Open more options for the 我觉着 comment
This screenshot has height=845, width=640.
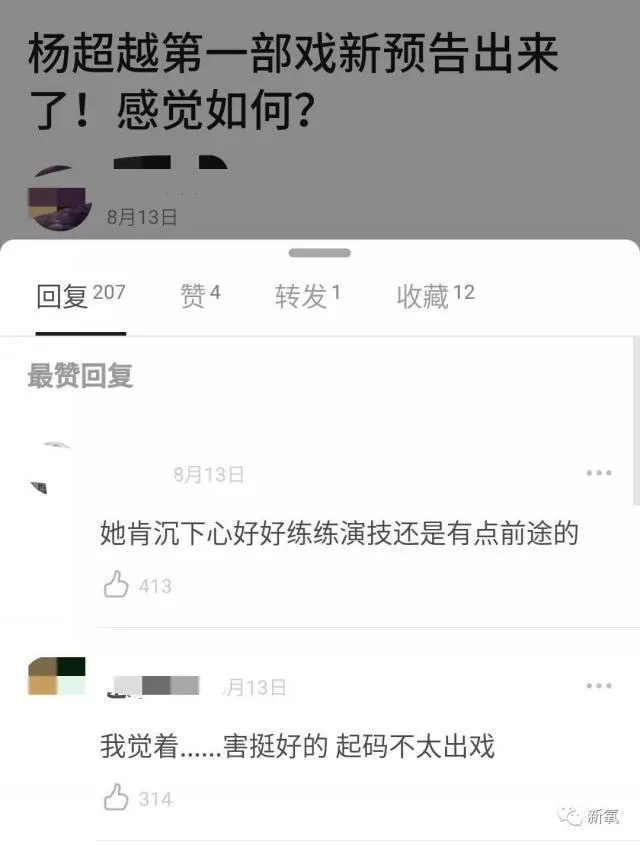click(598, 686)
